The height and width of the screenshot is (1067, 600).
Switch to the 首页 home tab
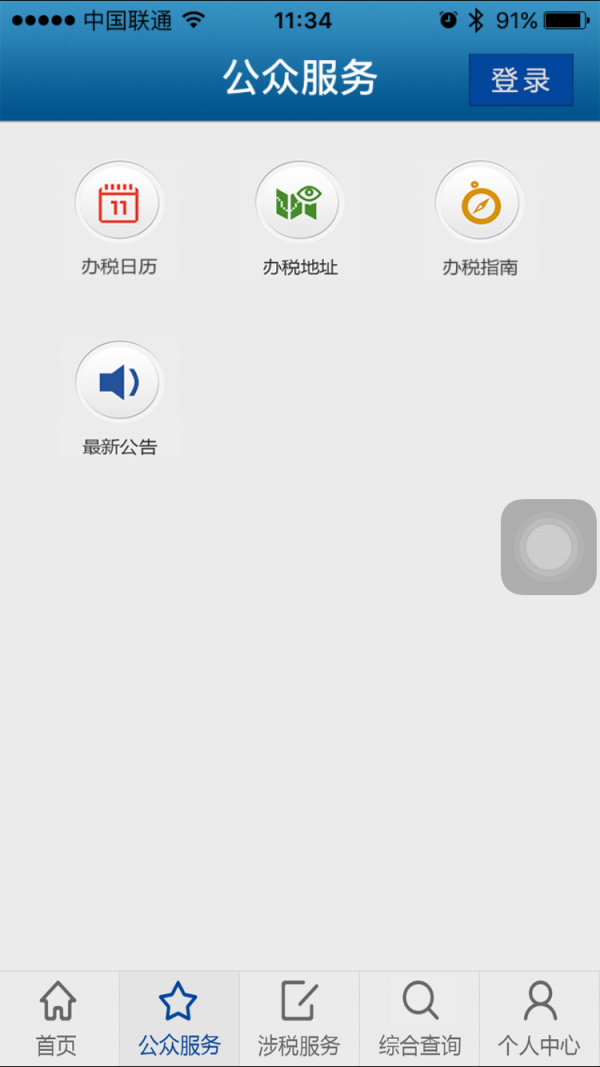[x=59, y=1018]
